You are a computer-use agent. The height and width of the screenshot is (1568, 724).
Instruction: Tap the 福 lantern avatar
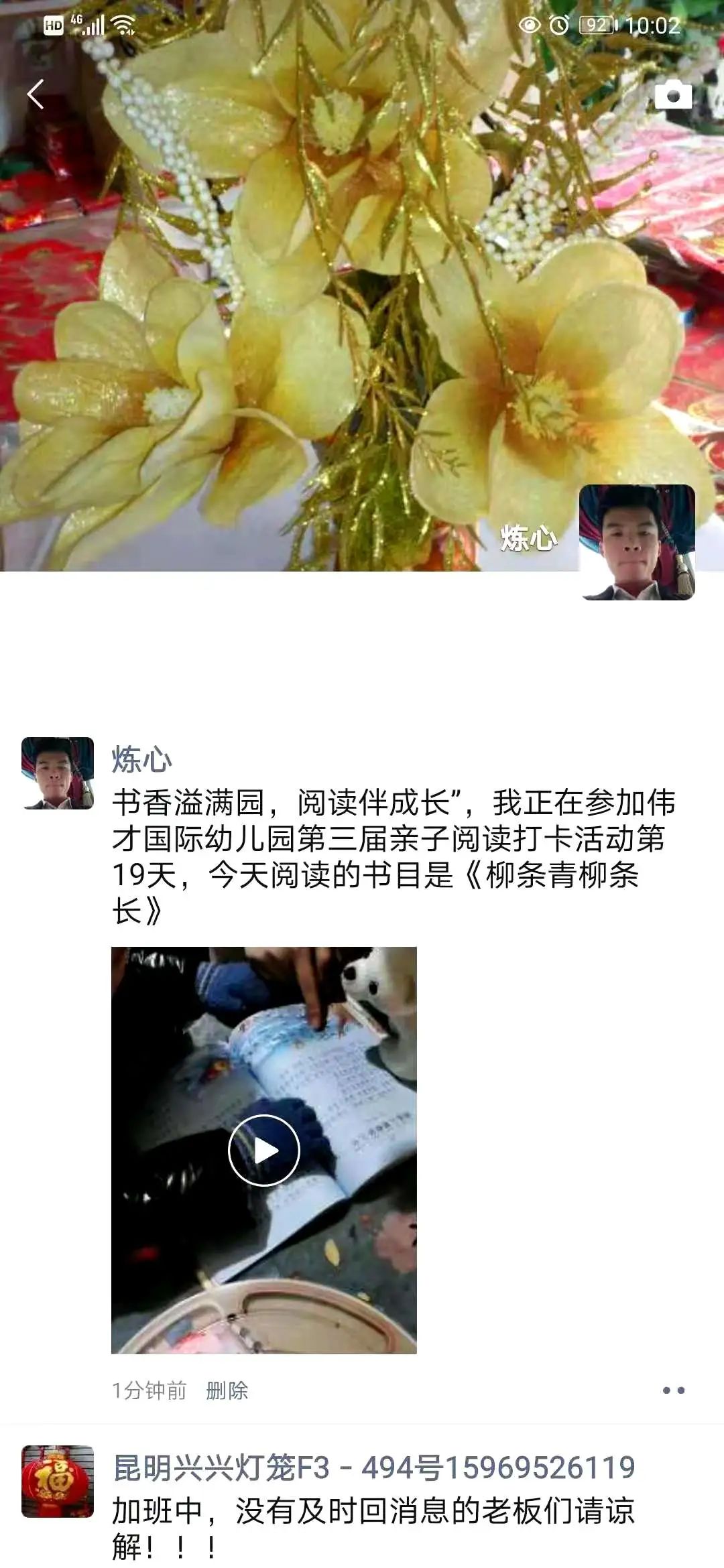pyautogui.click(x=58, y=1481)
